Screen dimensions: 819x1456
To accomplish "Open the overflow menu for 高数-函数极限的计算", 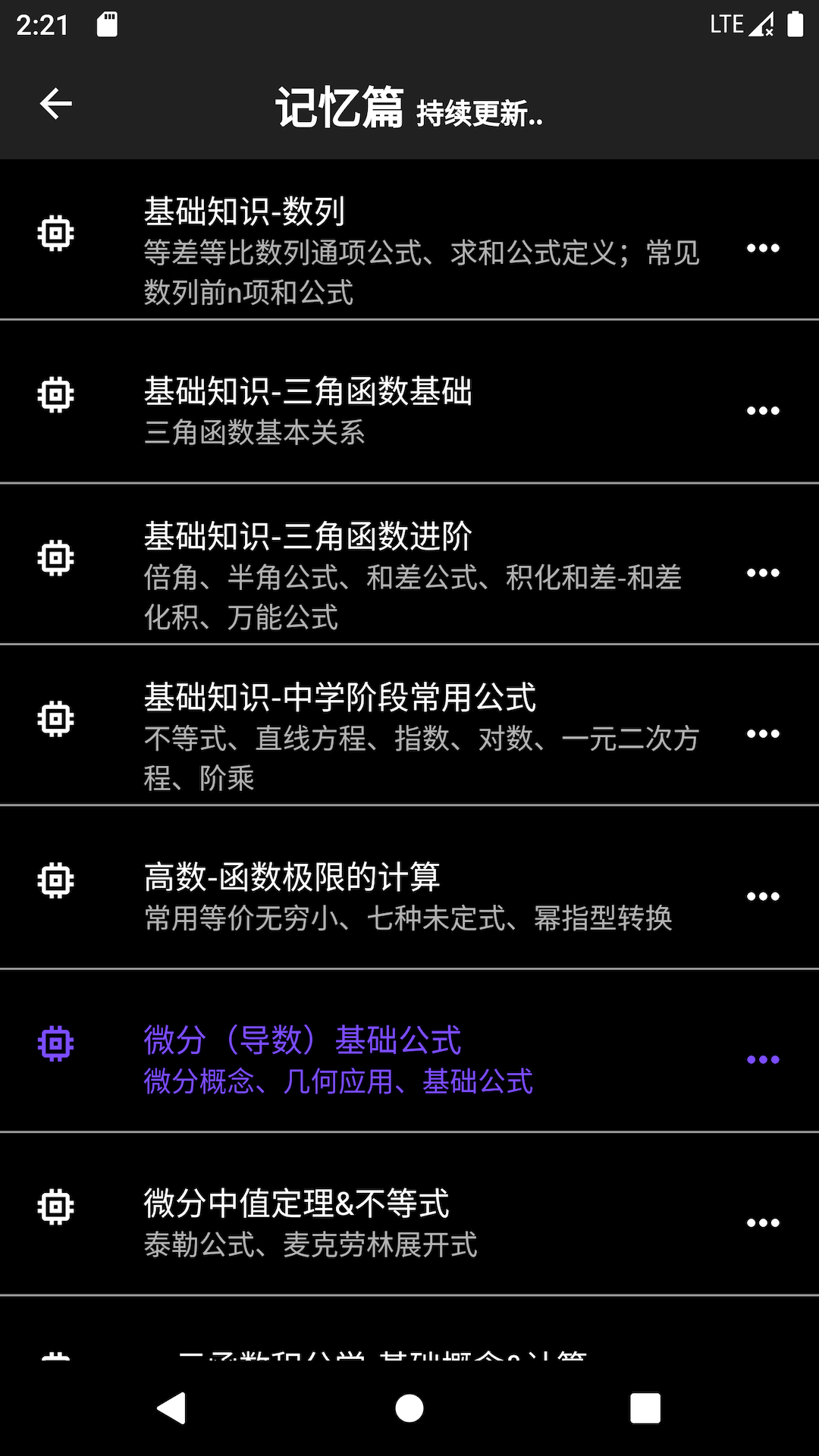I will click(x=763, y=895).
